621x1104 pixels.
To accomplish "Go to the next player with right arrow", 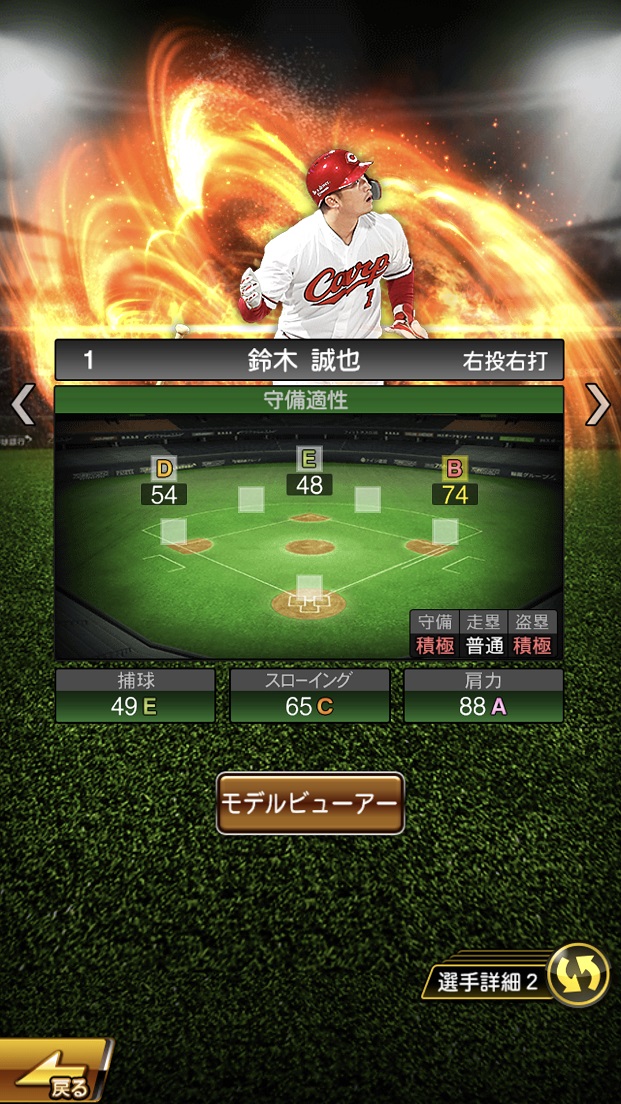I will click(598, 404).
